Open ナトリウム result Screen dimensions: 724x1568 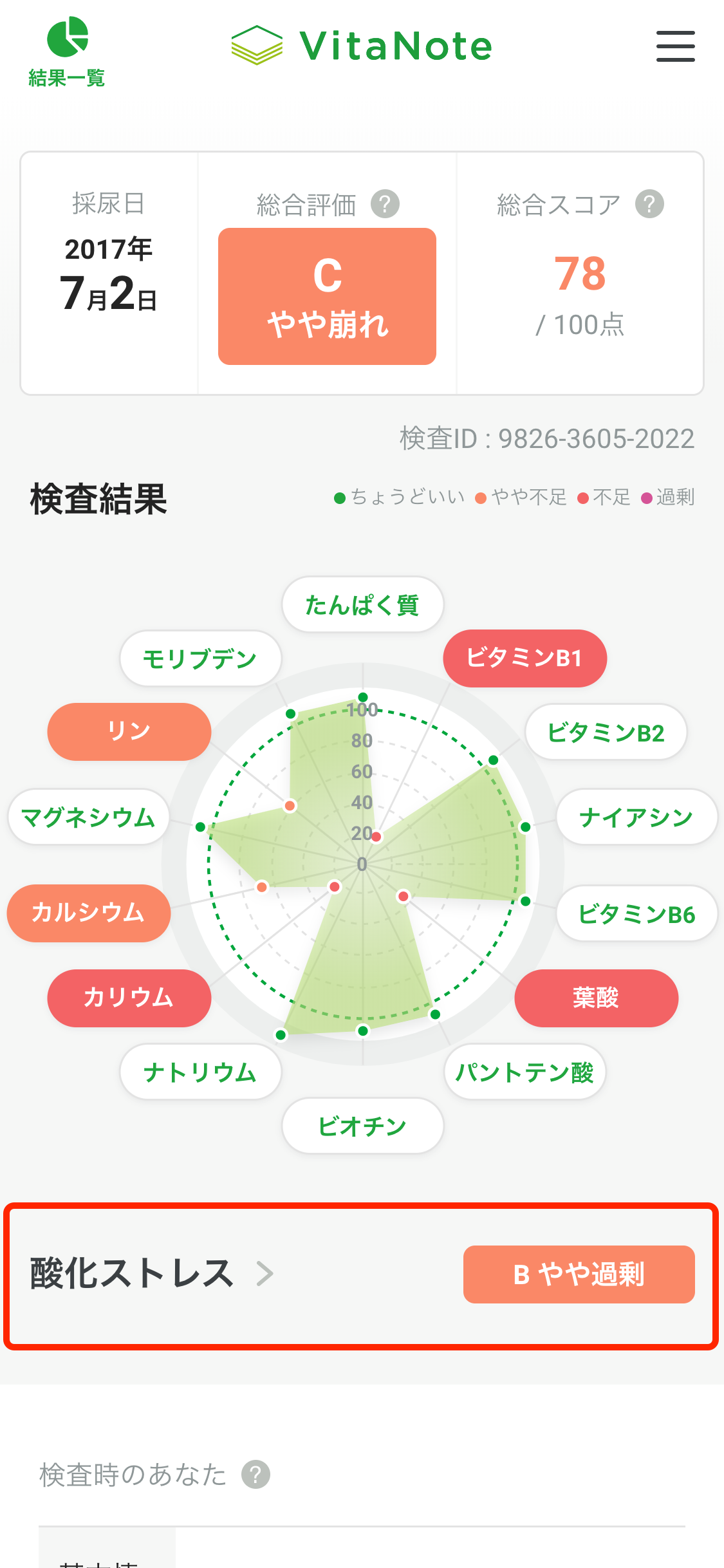[x=200, y=1072]
